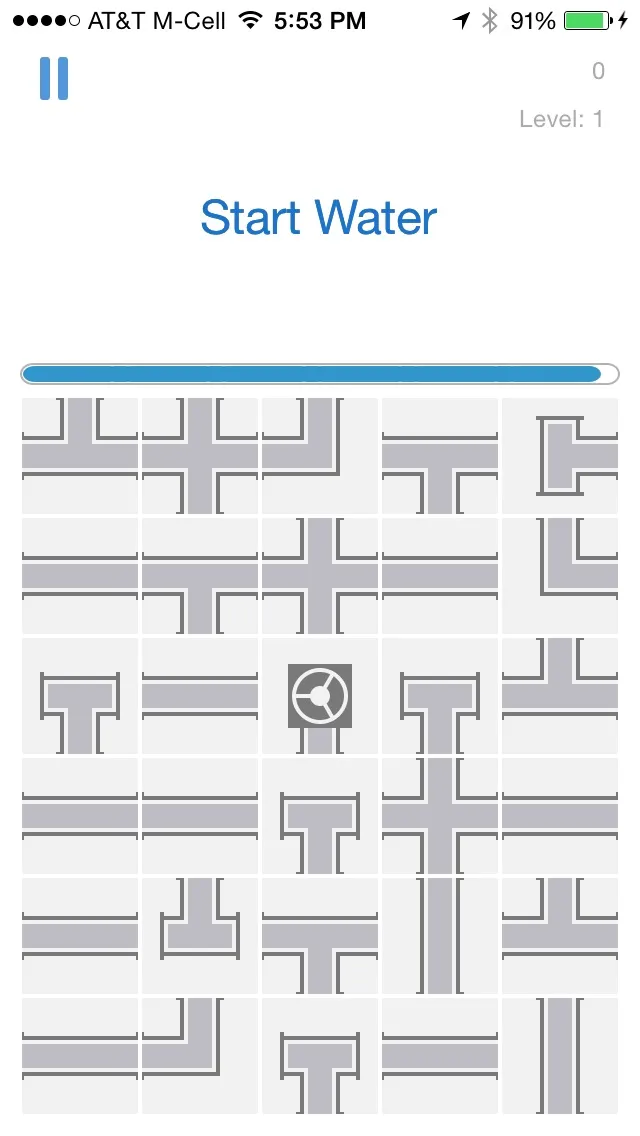This screenshot has width=640, height=1136.
Task: Rotate the short straight pipe left of the valve
Action: (200, 696)
